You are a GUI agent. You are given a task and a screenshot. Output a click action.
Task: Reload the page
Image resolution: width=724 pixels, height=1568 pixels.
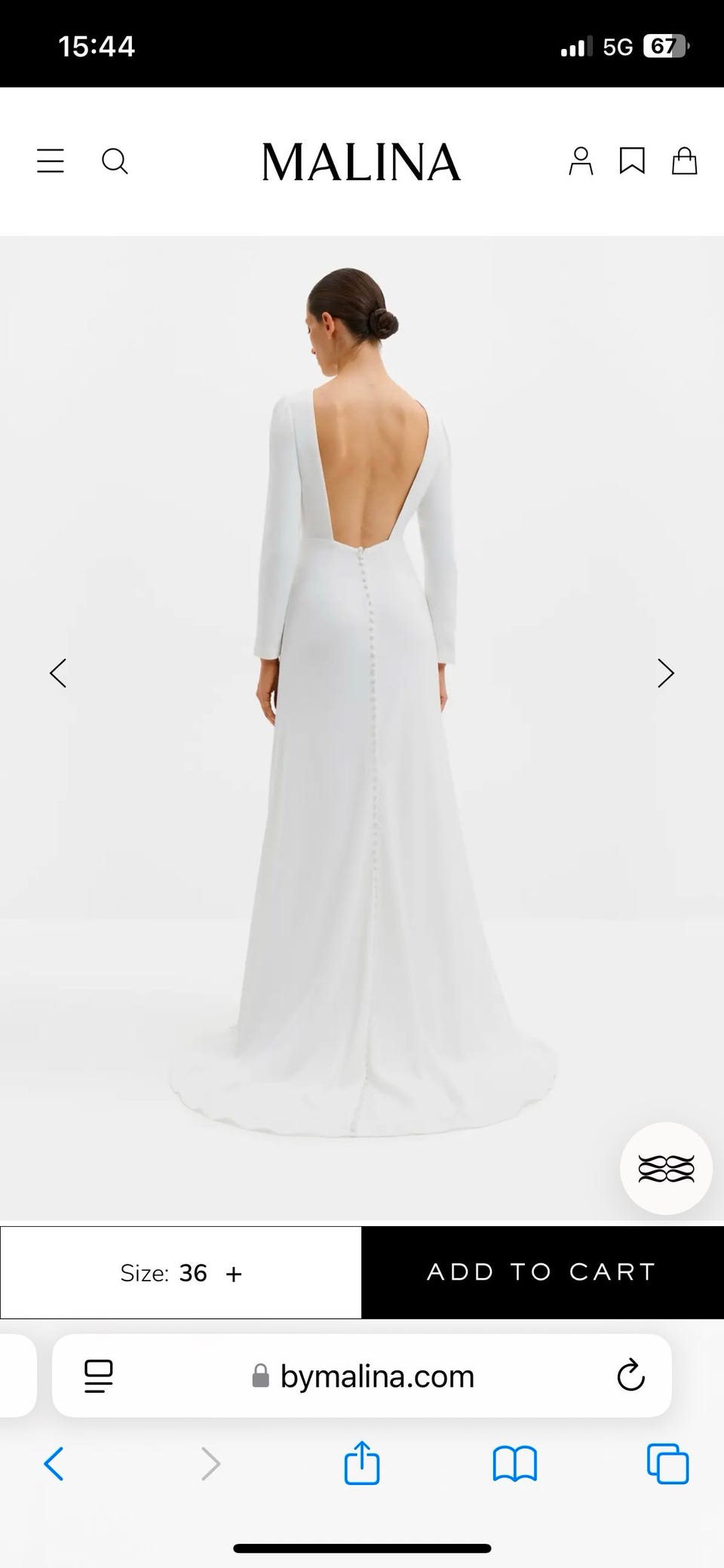(630, 1376)
